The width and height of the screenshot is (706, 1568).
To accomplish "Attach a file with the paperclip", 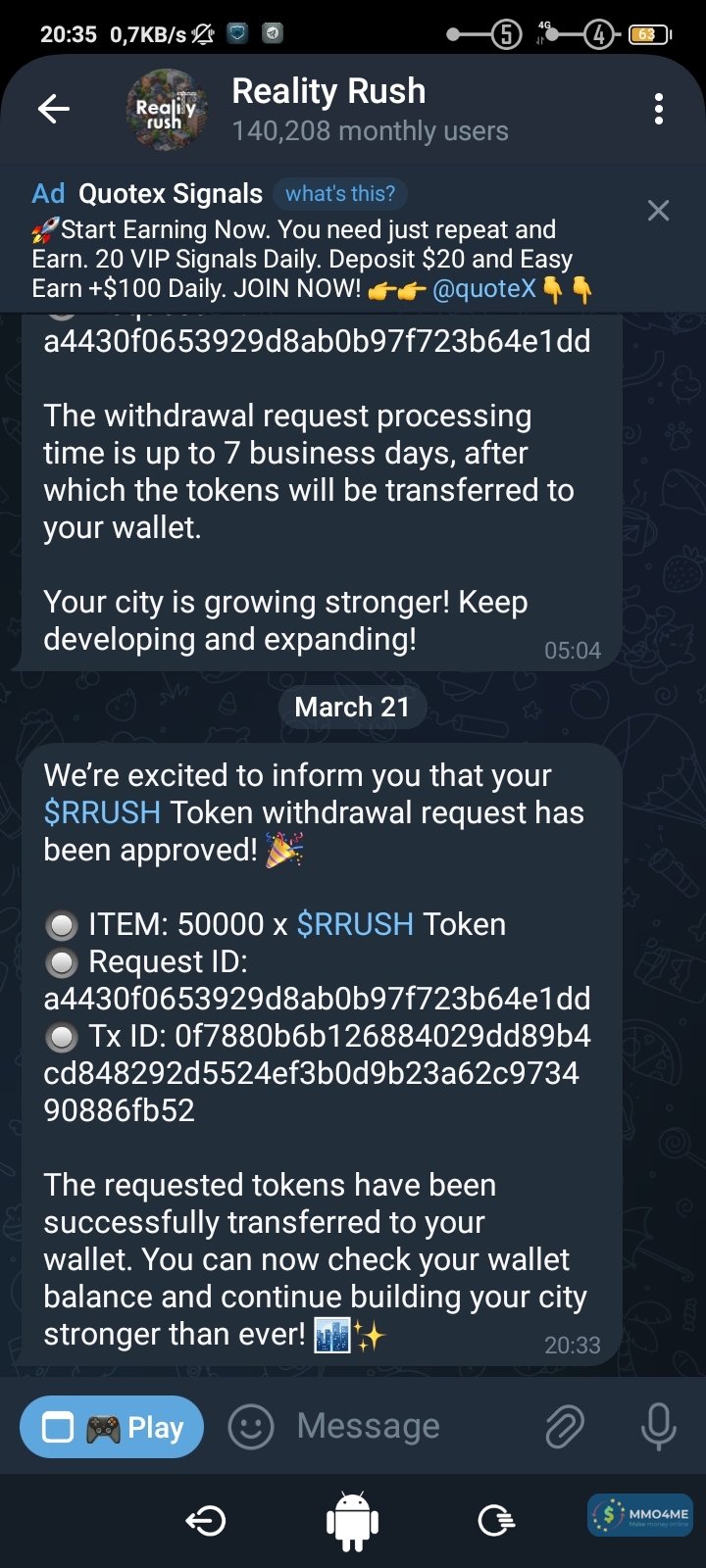I will click(x=565, y=1427).
